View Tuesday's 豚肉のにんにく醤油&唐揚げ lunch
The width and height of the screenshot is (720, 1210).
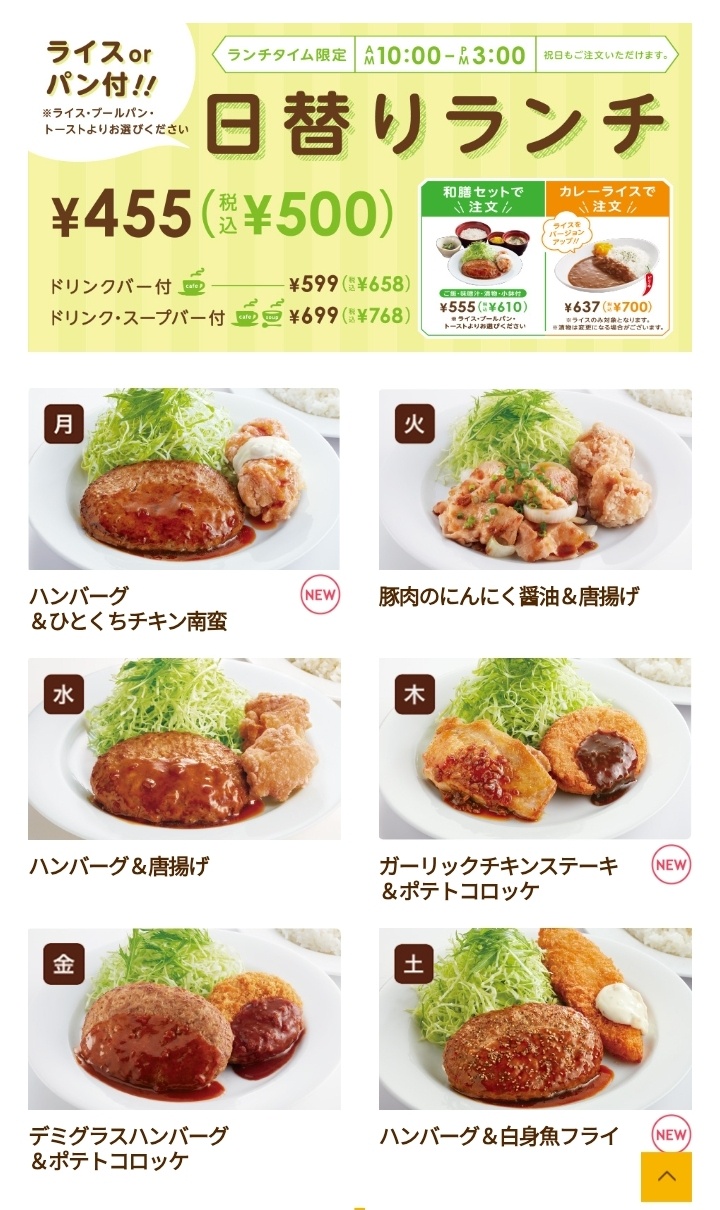coord(534,479)
